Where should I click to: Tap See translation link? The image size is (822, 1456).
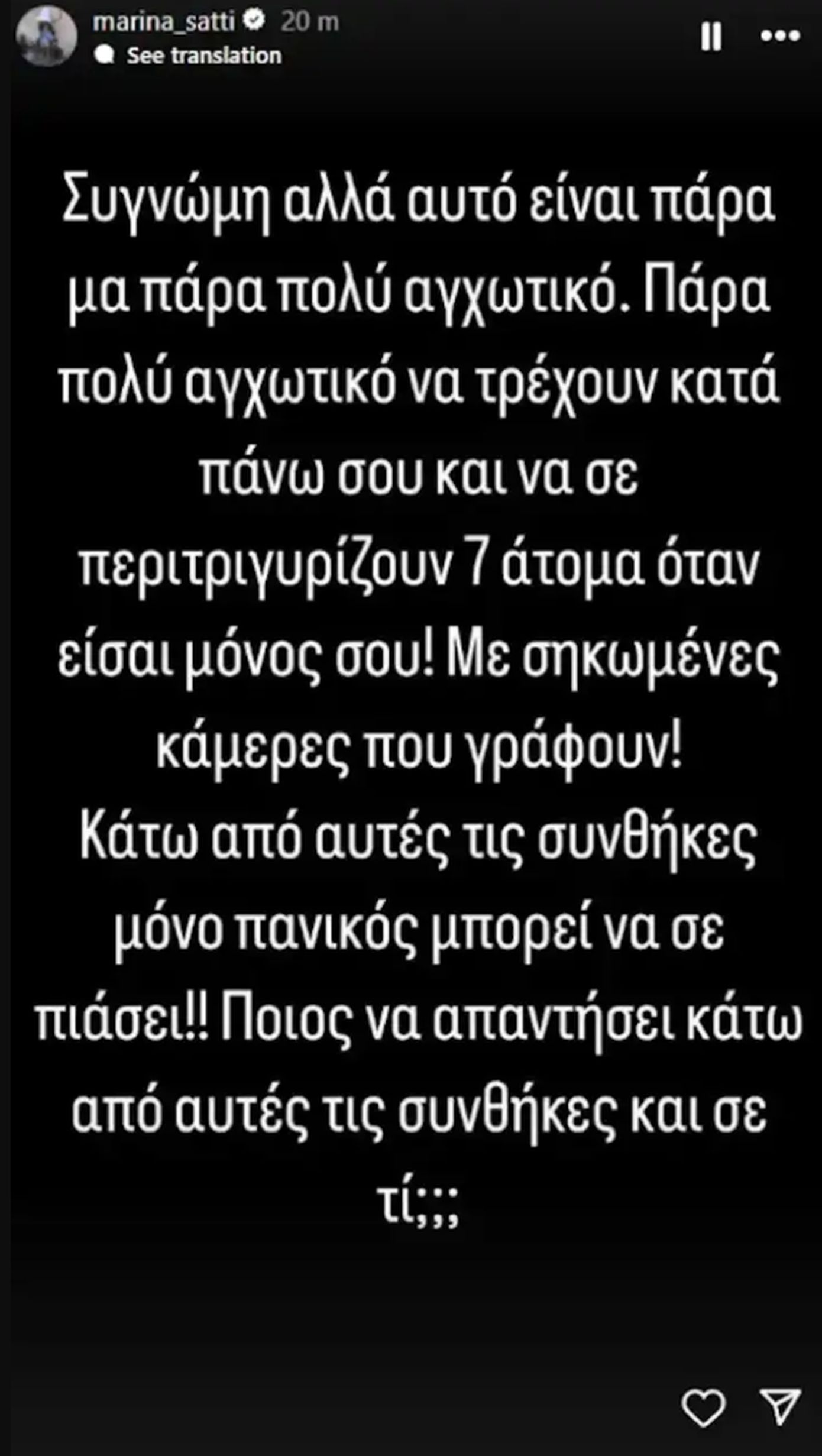click(203, 56)
